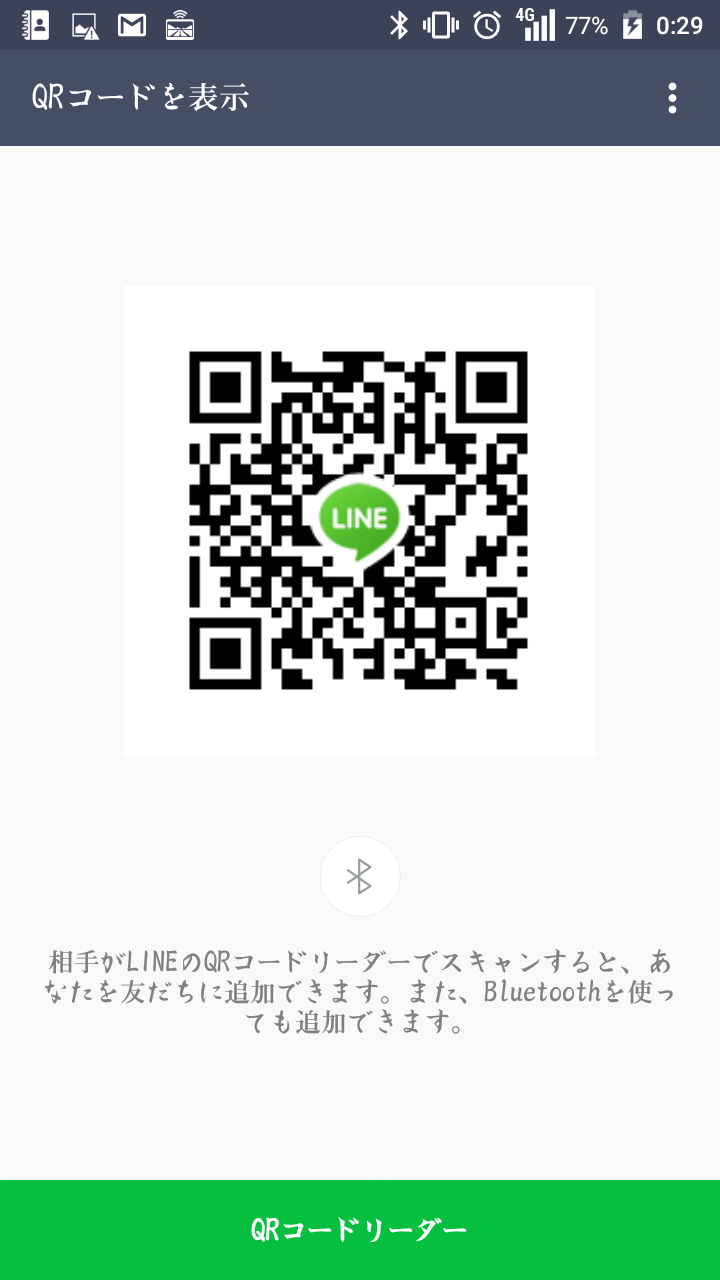The width and height of the screenshot is (720, 1280).
Task: Open the QRコードリーダー button
Action: click(360, 1230)
